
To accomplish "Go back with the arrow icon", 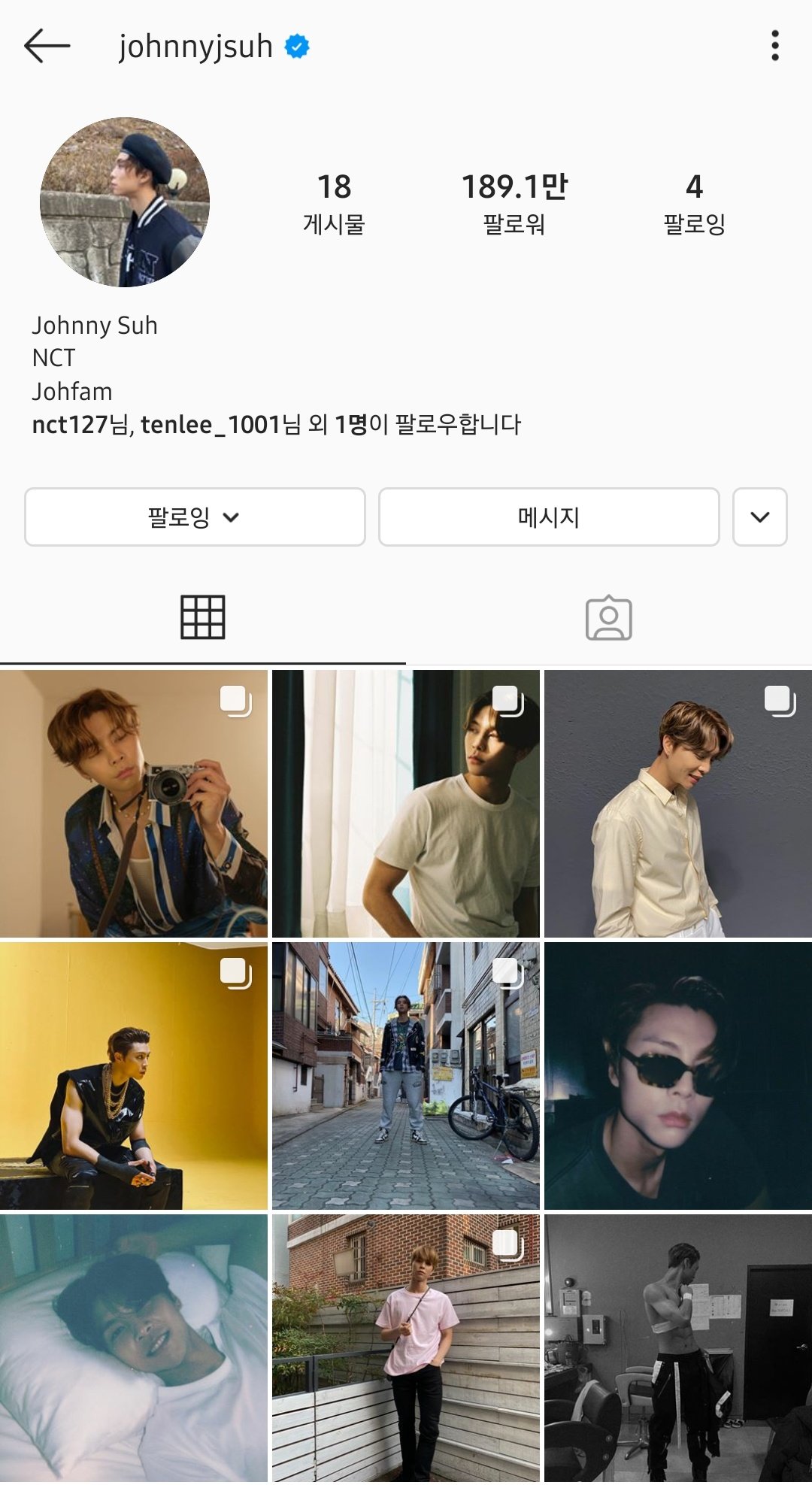I will [47, 46].
